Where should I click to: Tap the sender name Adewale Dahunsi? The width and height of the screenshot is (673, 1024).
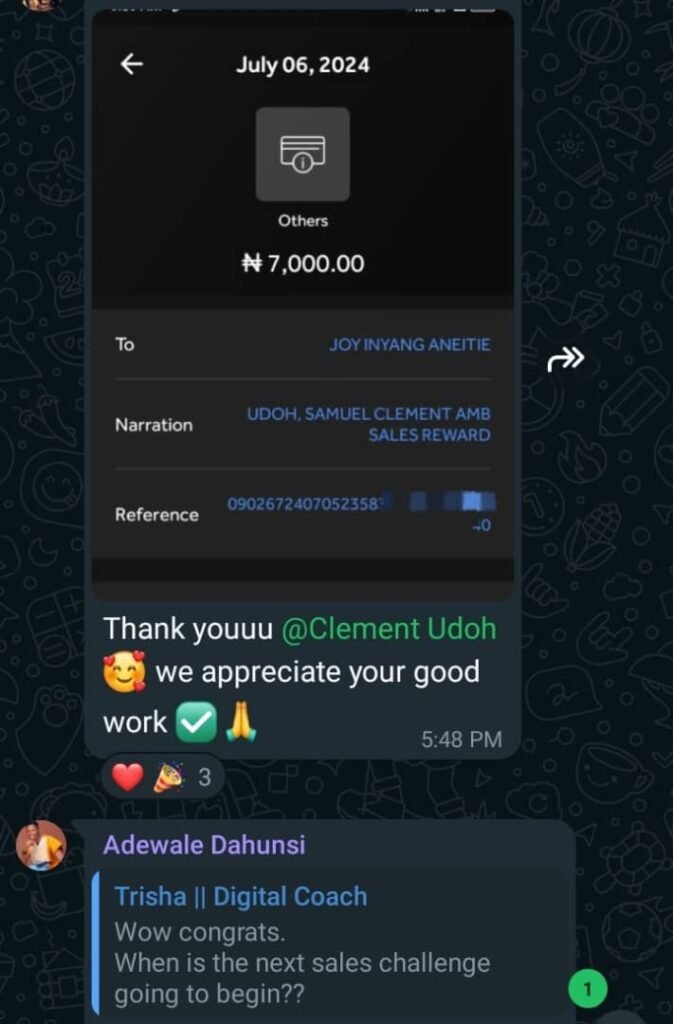[x=204, y=845]
